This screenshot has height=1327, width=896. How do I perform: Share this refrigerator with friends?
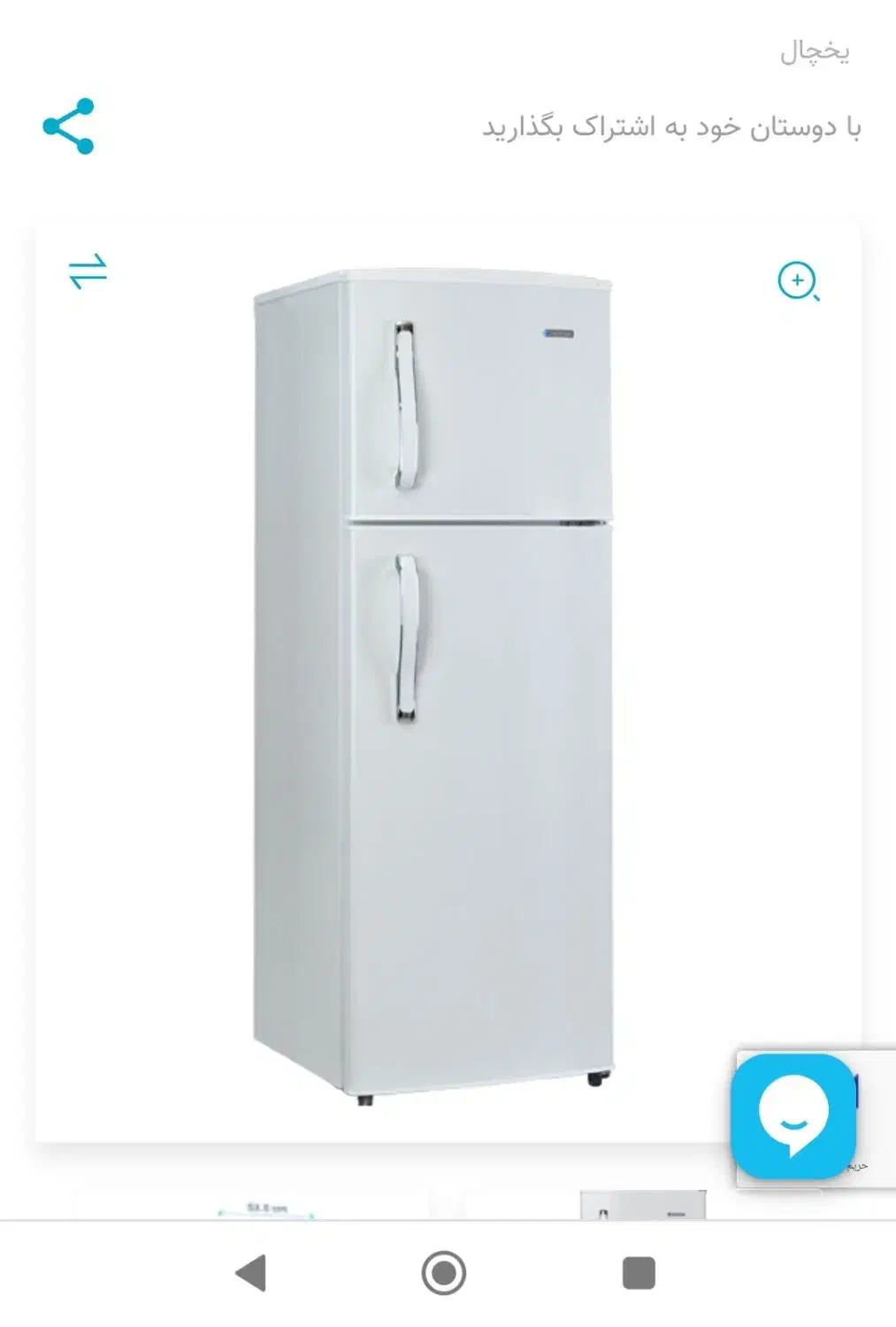tap(68, 127)
